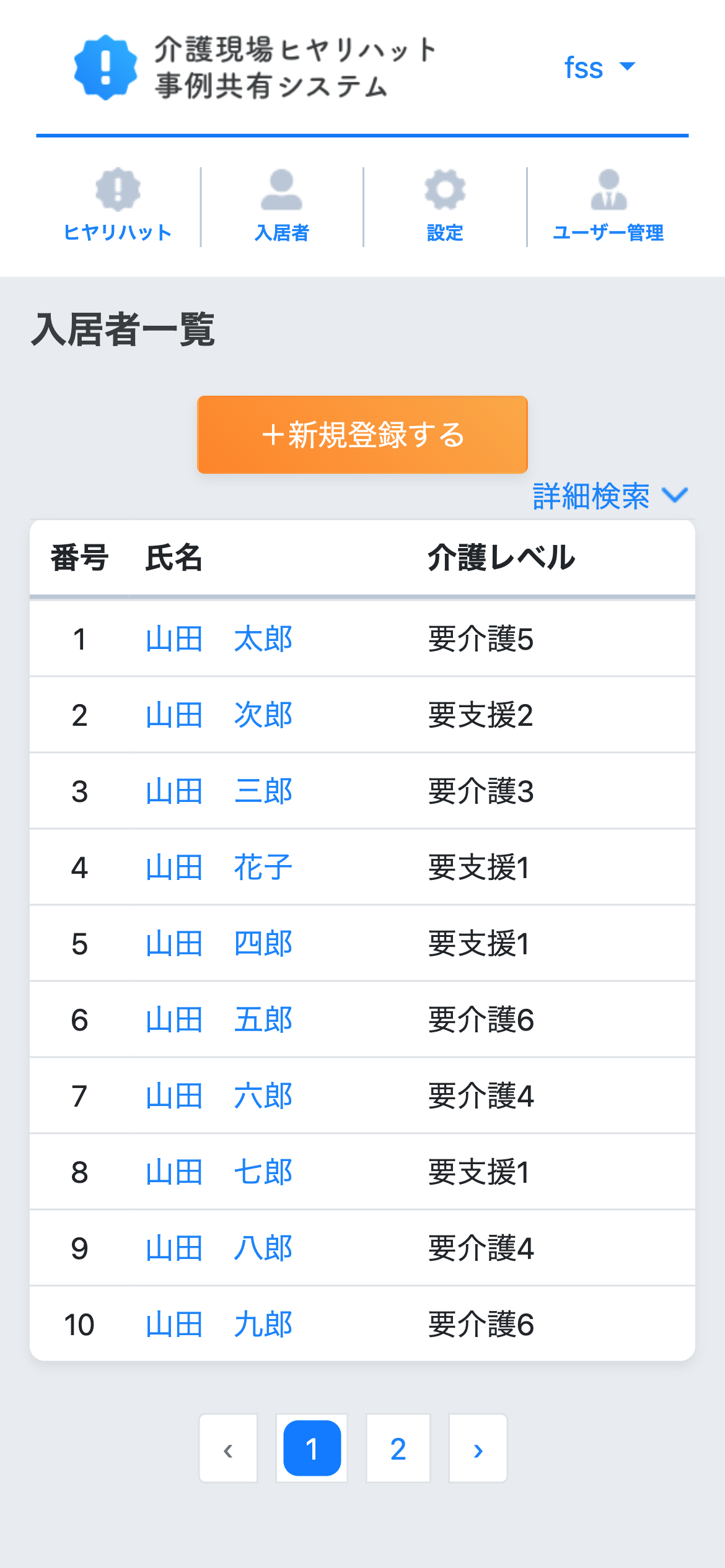Open resident 山田 五郎
725x1568 pixels.
pyautogui.click(x=219, y=1020)
